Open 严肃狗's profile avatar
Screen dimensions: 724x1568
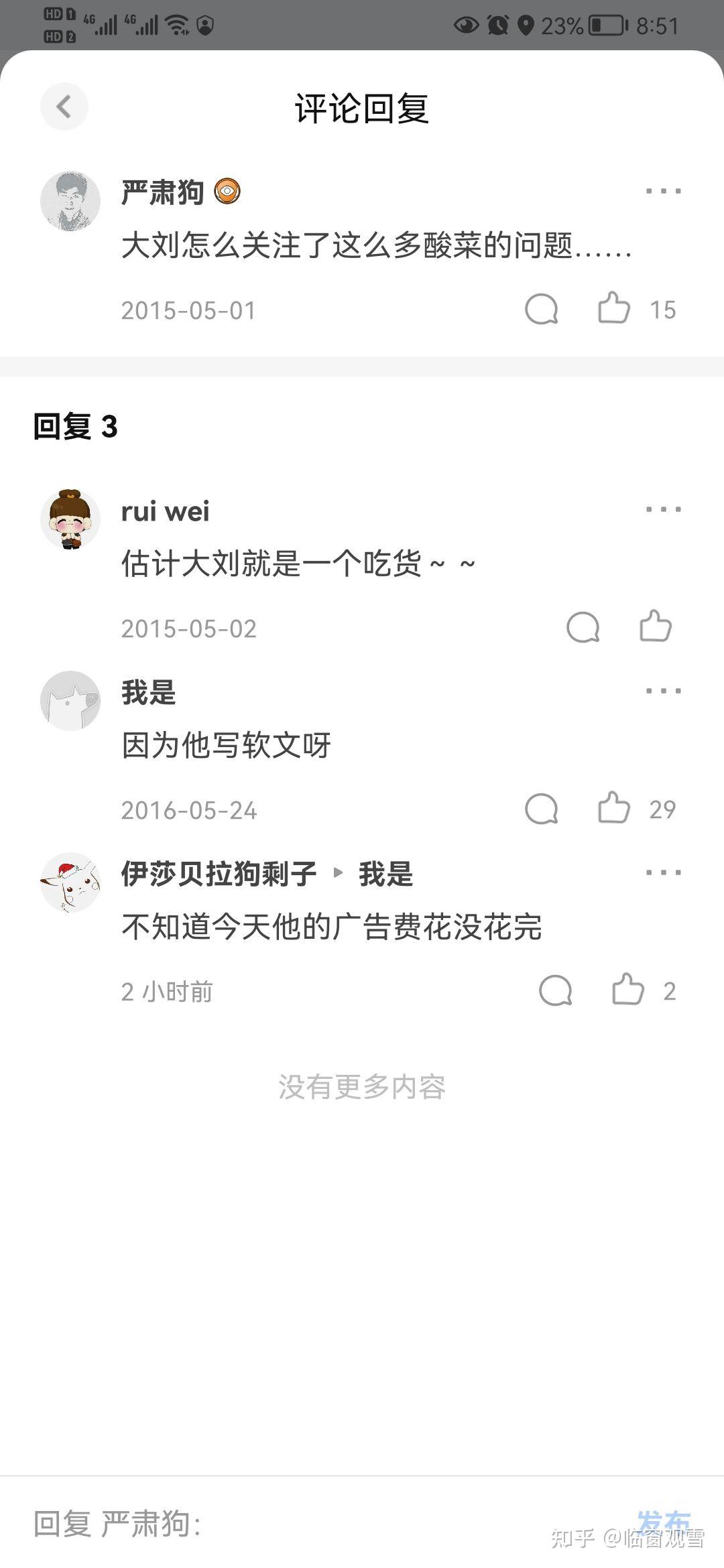pyautogui.click(x=70, y=201)
